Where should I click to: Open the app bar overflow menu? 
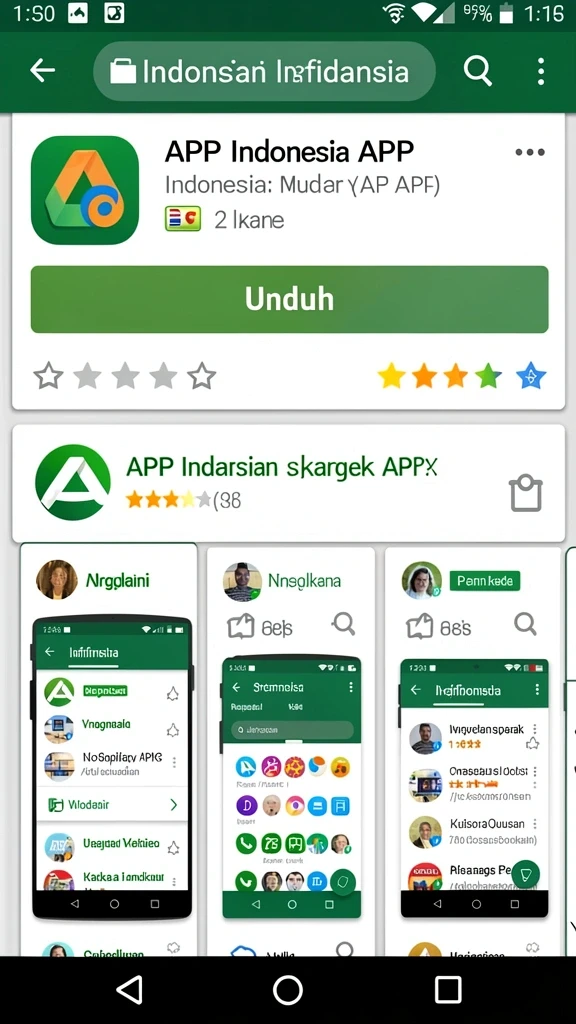point(541,71)
